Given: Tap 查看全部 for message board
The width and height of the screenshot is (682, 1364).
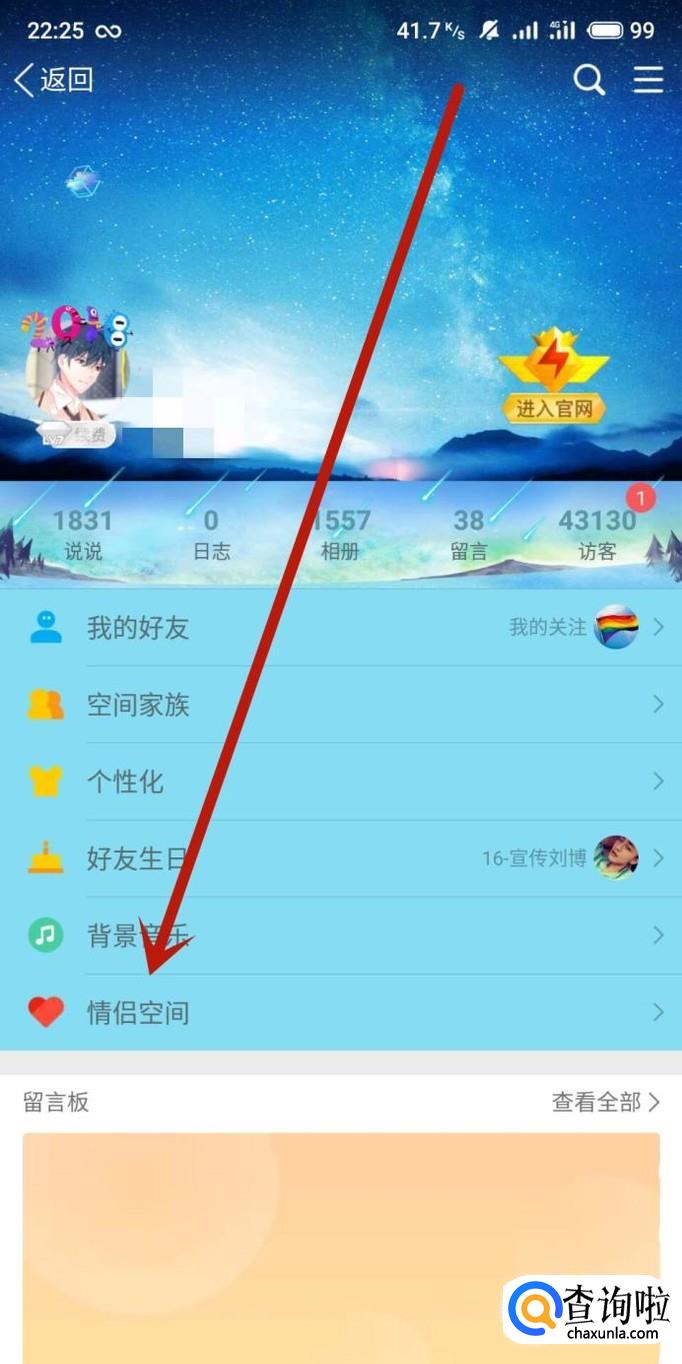Looking at the screenshot, I should (605, 1102).
